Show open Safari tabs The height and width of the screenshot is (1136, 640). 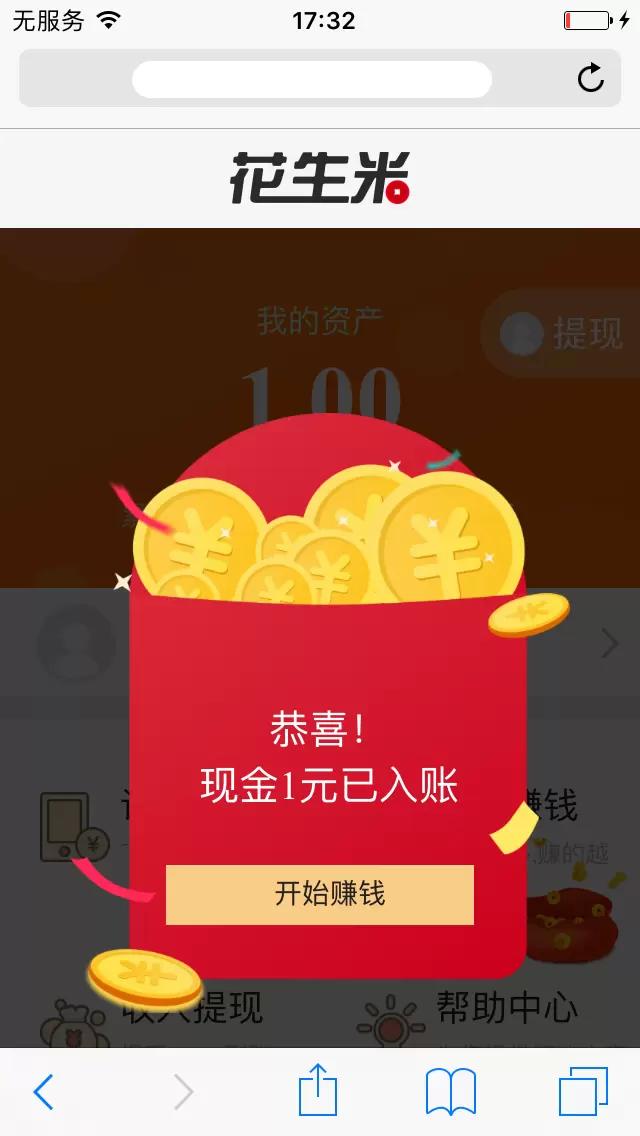pyautogui.click(x=583, y=1091)
